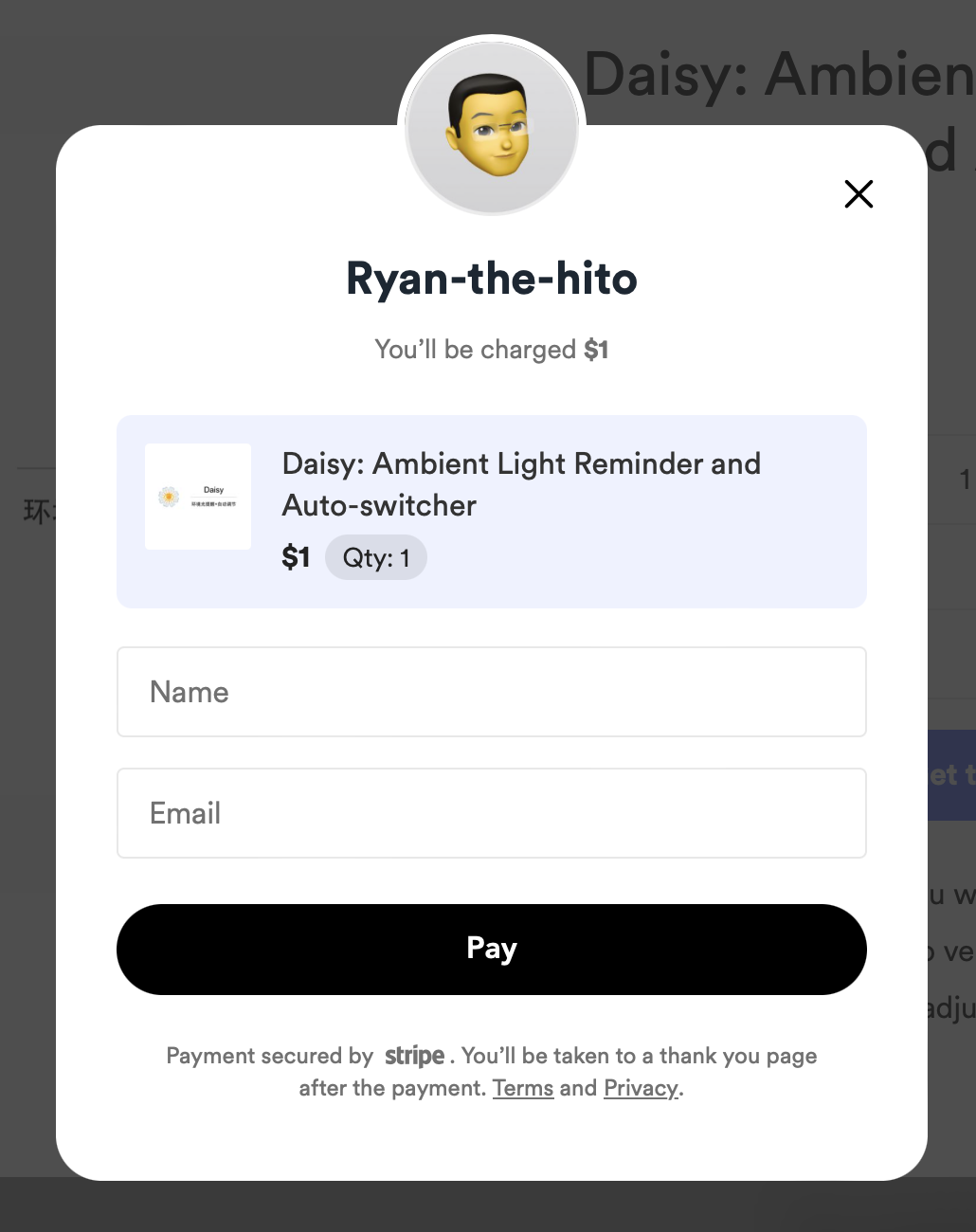Close the payment dialog
The height and width of the screenshot is (1232, 976).
tap(859, 194)
